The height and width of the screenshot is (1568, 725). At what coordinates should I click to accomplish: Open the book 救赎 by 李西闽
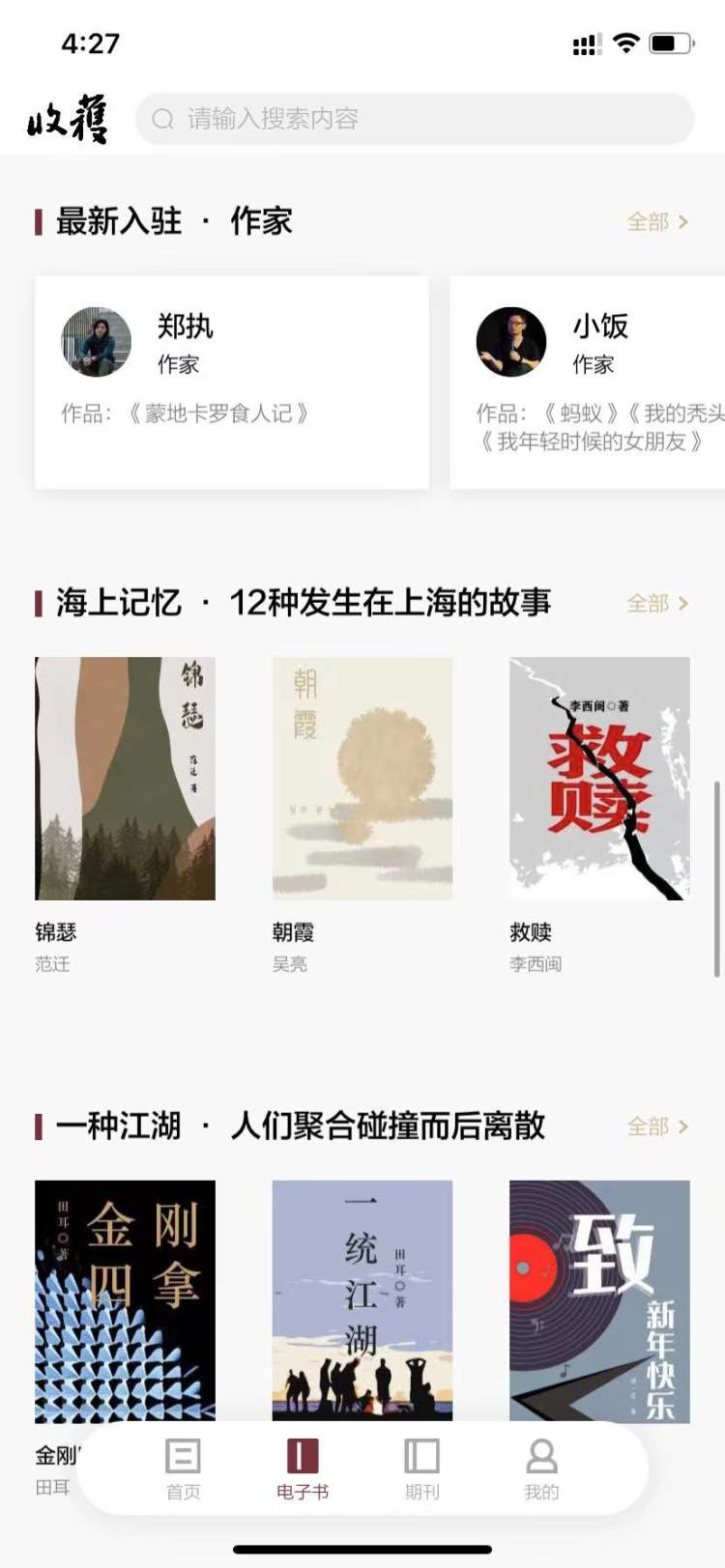click(599, 779)
